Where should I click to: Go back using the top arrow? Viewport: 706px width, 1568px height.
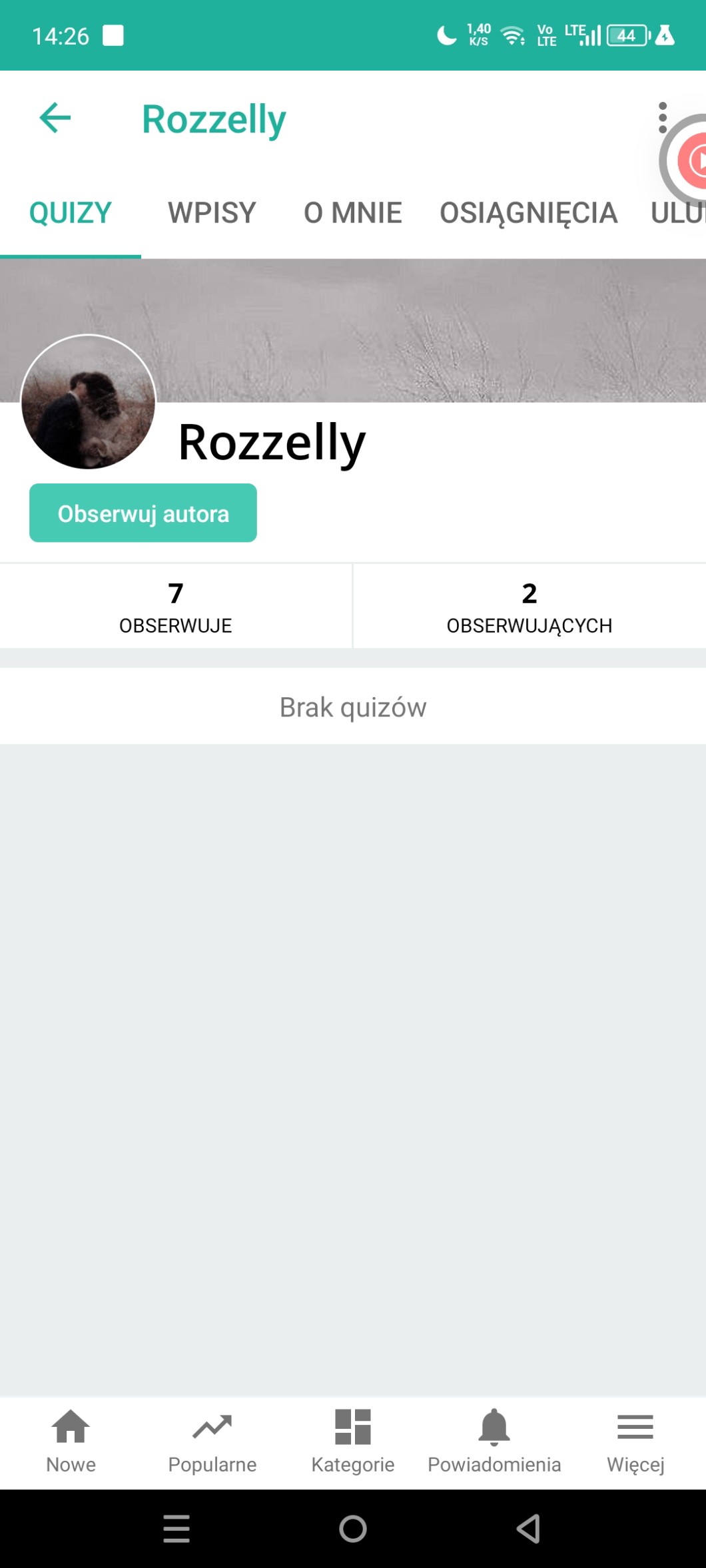tap(55, 119)
